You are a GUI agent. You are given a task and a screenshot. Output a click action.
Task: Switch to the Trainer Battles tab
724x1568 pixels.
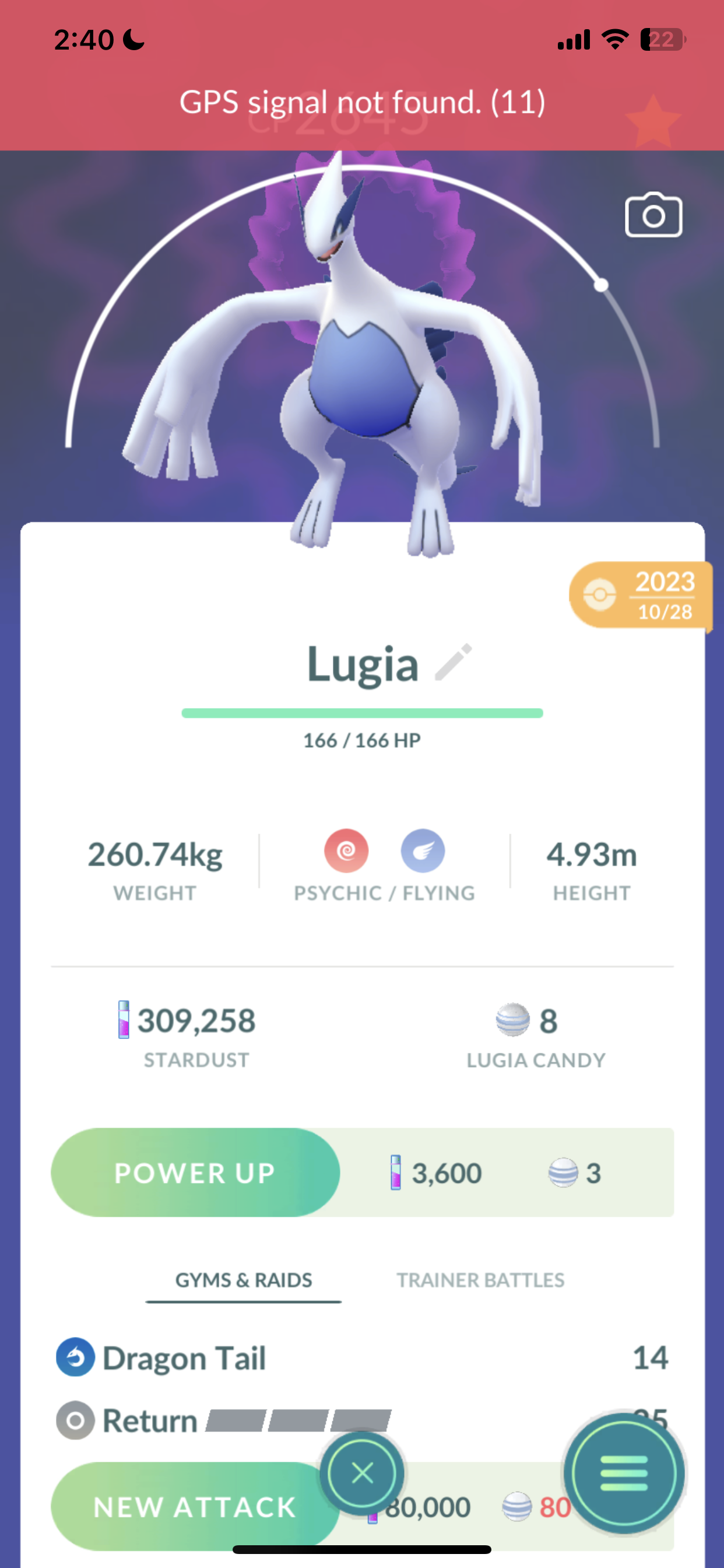[480, 1280]
